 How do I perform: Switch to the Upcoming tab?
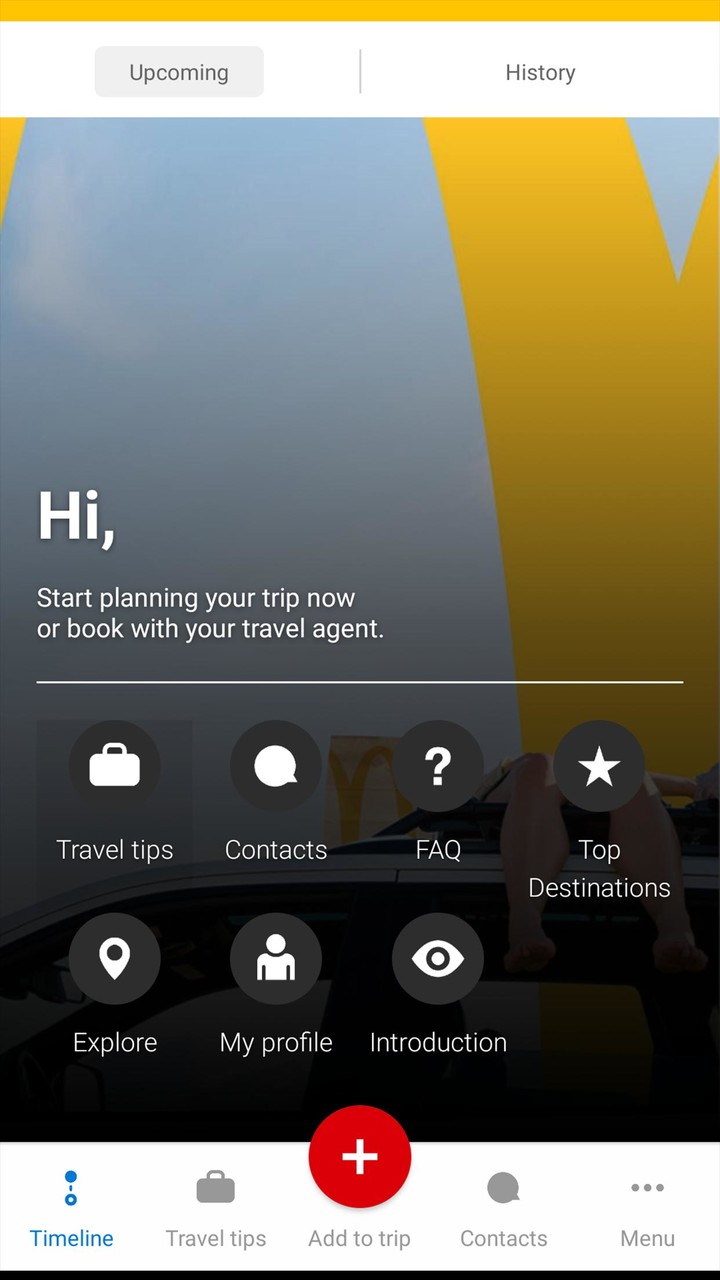pos(179,72)
